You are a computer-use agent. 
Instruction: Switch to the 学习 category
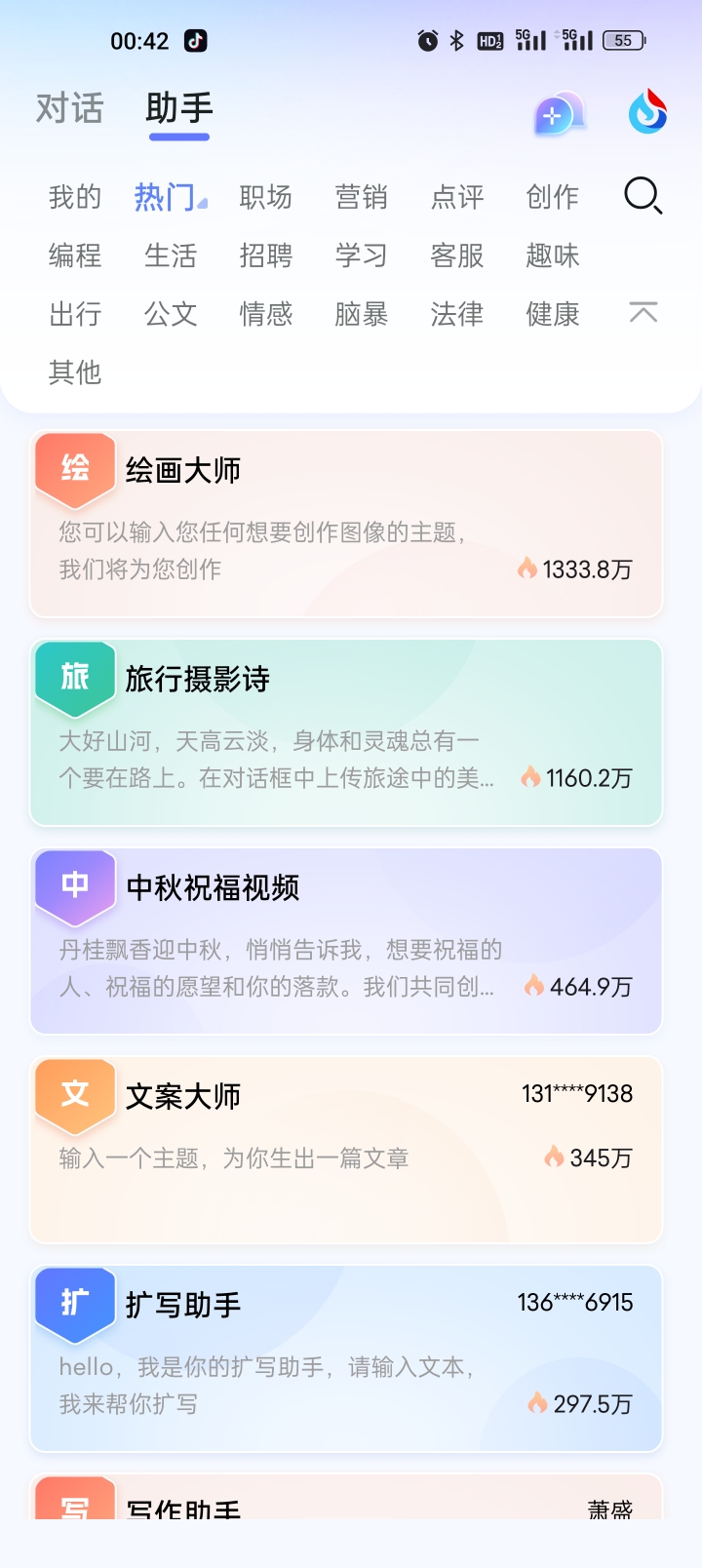362,255
